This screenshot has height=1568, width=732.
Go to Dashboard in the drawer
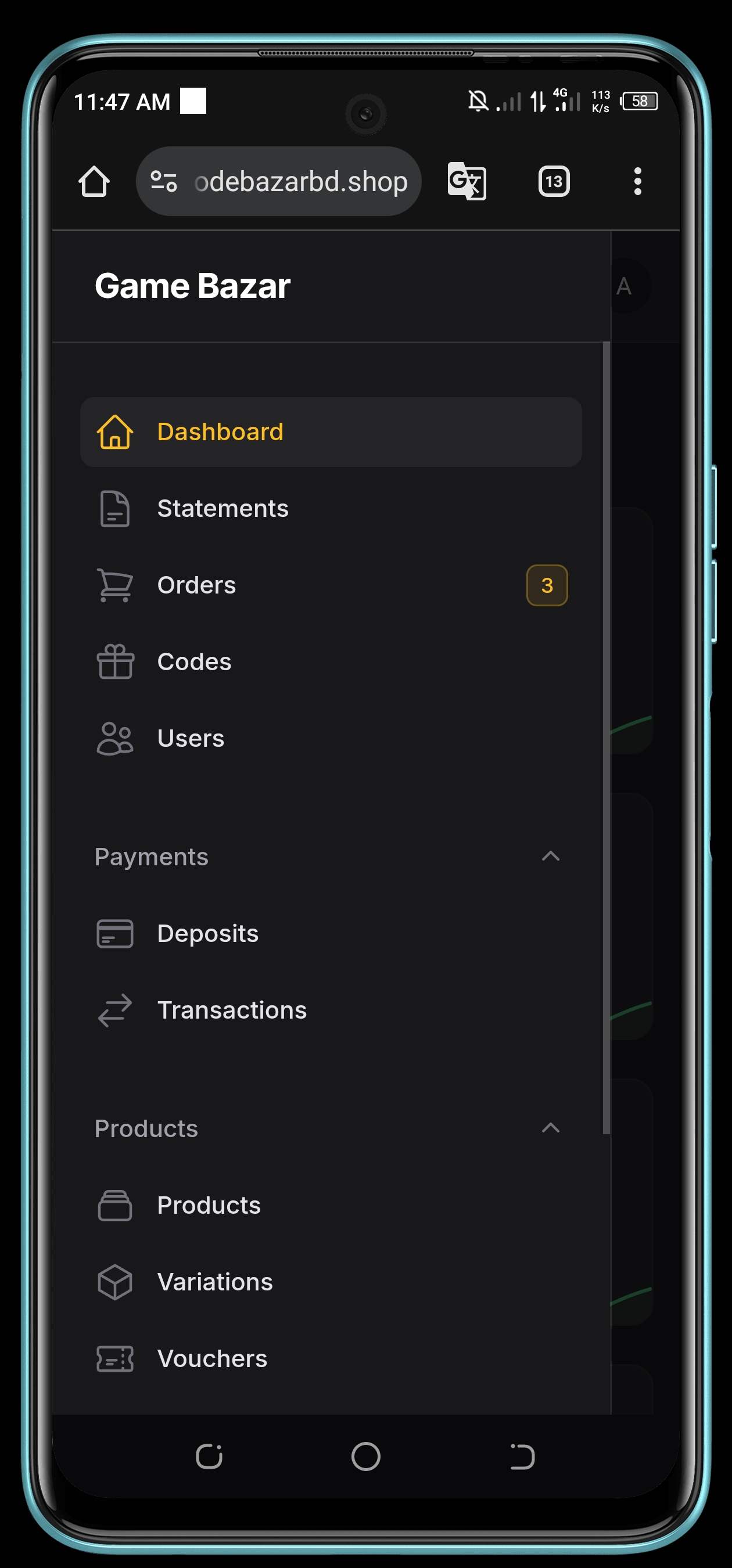pyautogui.click(x=330, y=432)
